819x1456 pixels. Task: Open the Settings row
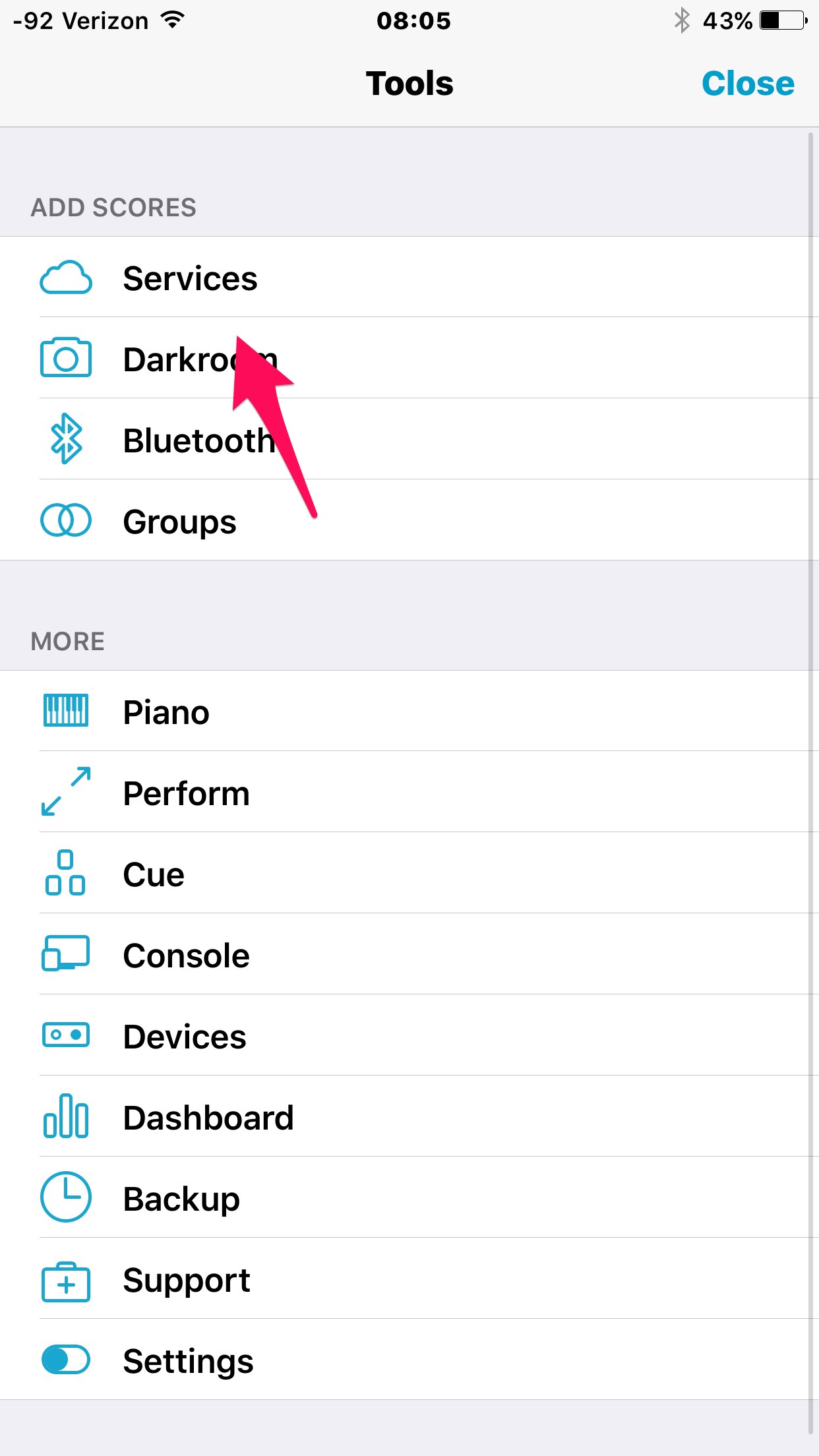click(x=188, y=1361)
